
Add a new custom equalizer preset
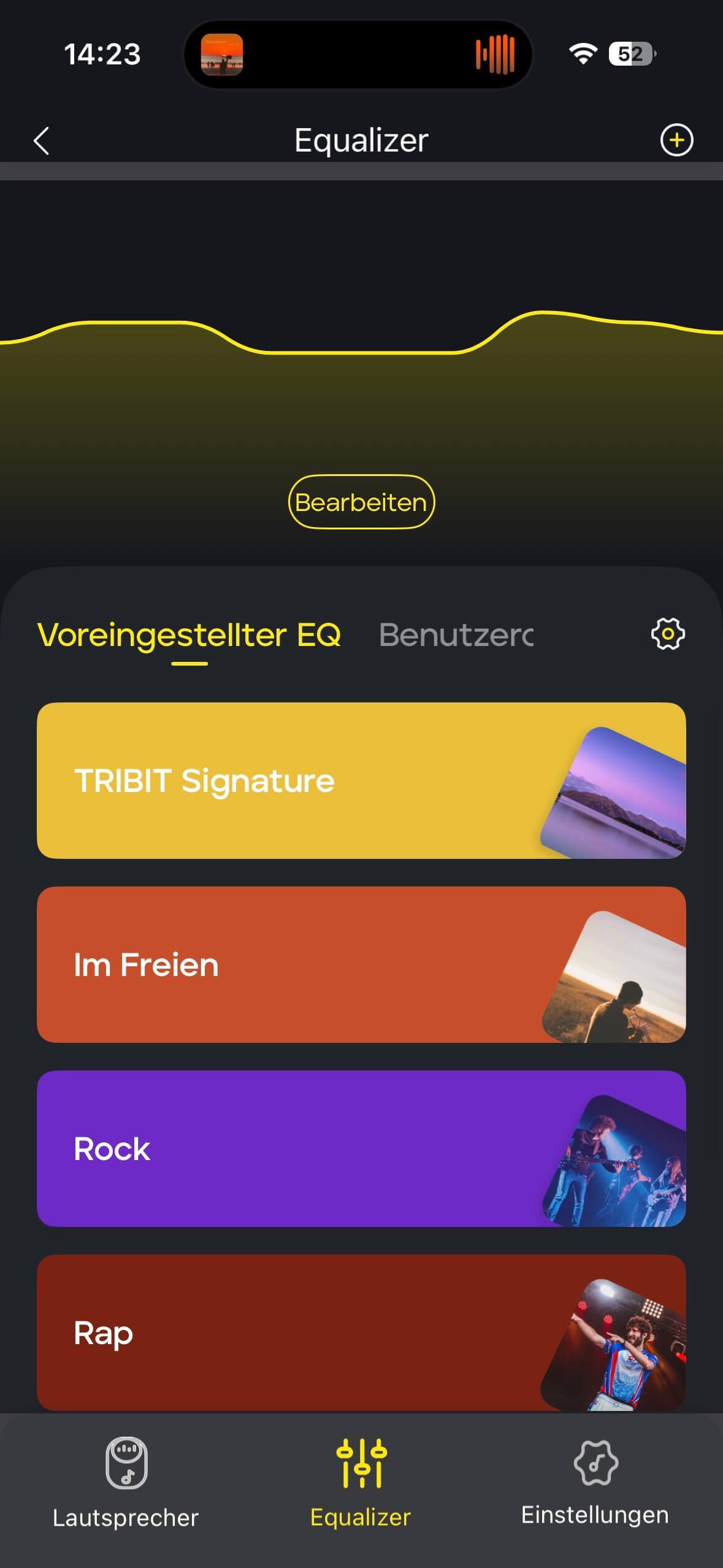[676, 140]
